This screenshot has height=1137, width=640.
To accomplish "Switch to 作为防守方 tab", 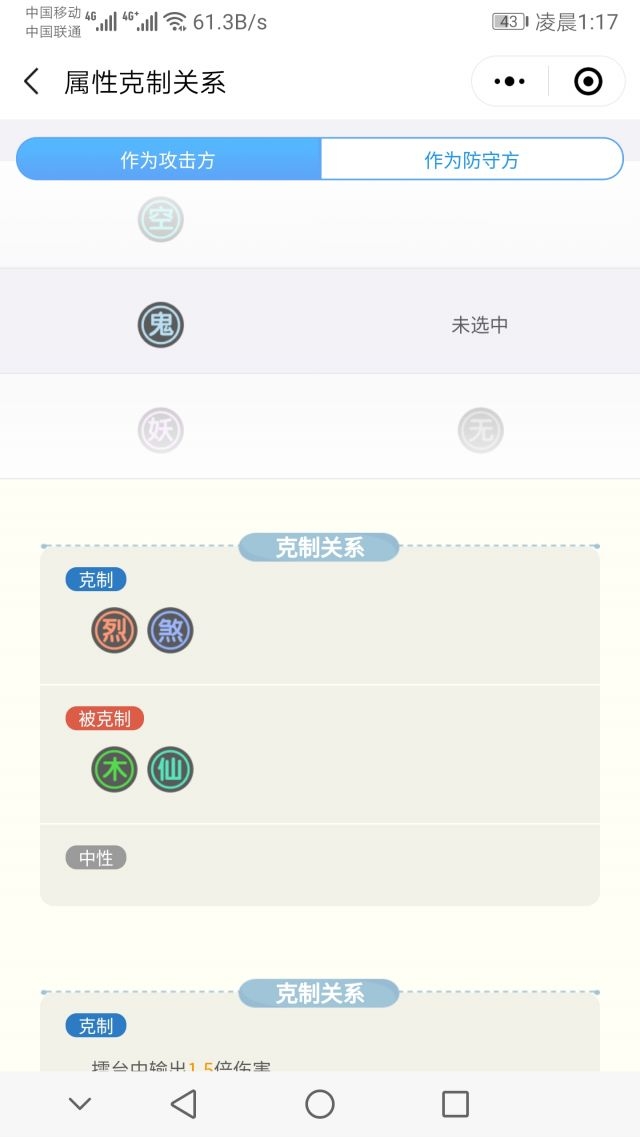I will [x=472, y=160].
